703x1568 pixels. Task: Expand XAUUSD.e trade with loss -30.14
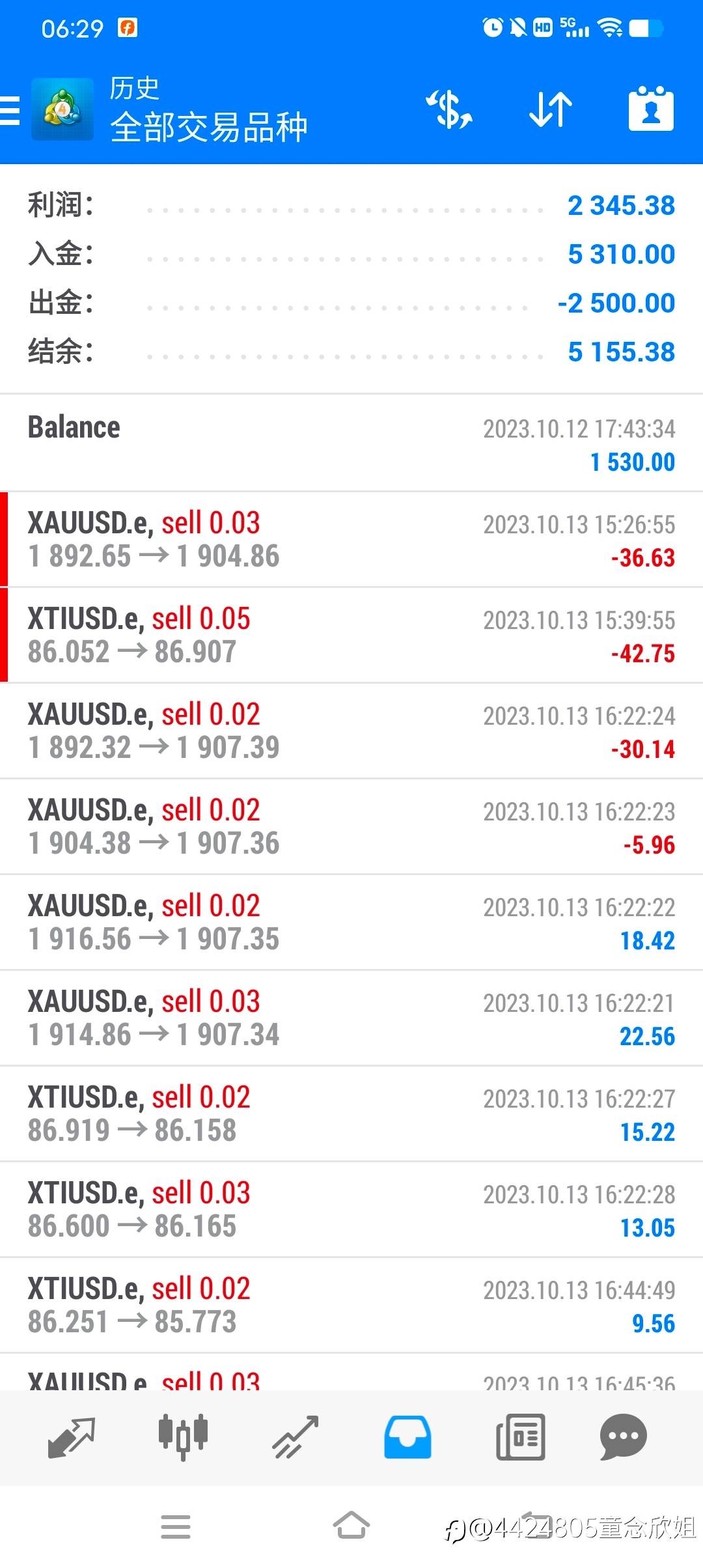point(351,731)
